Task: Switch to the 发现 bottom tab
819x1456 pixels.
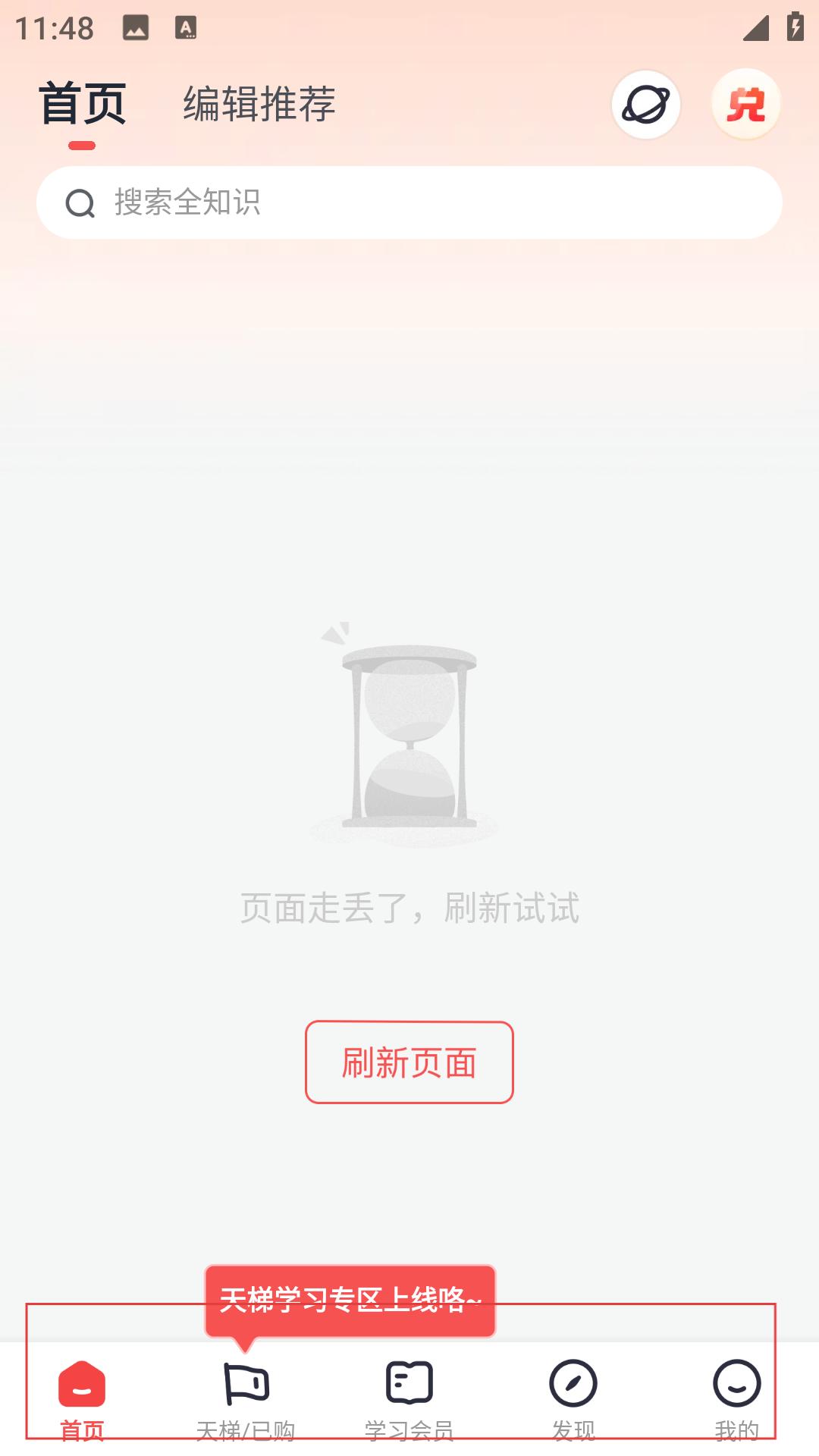Action: 573,1399
